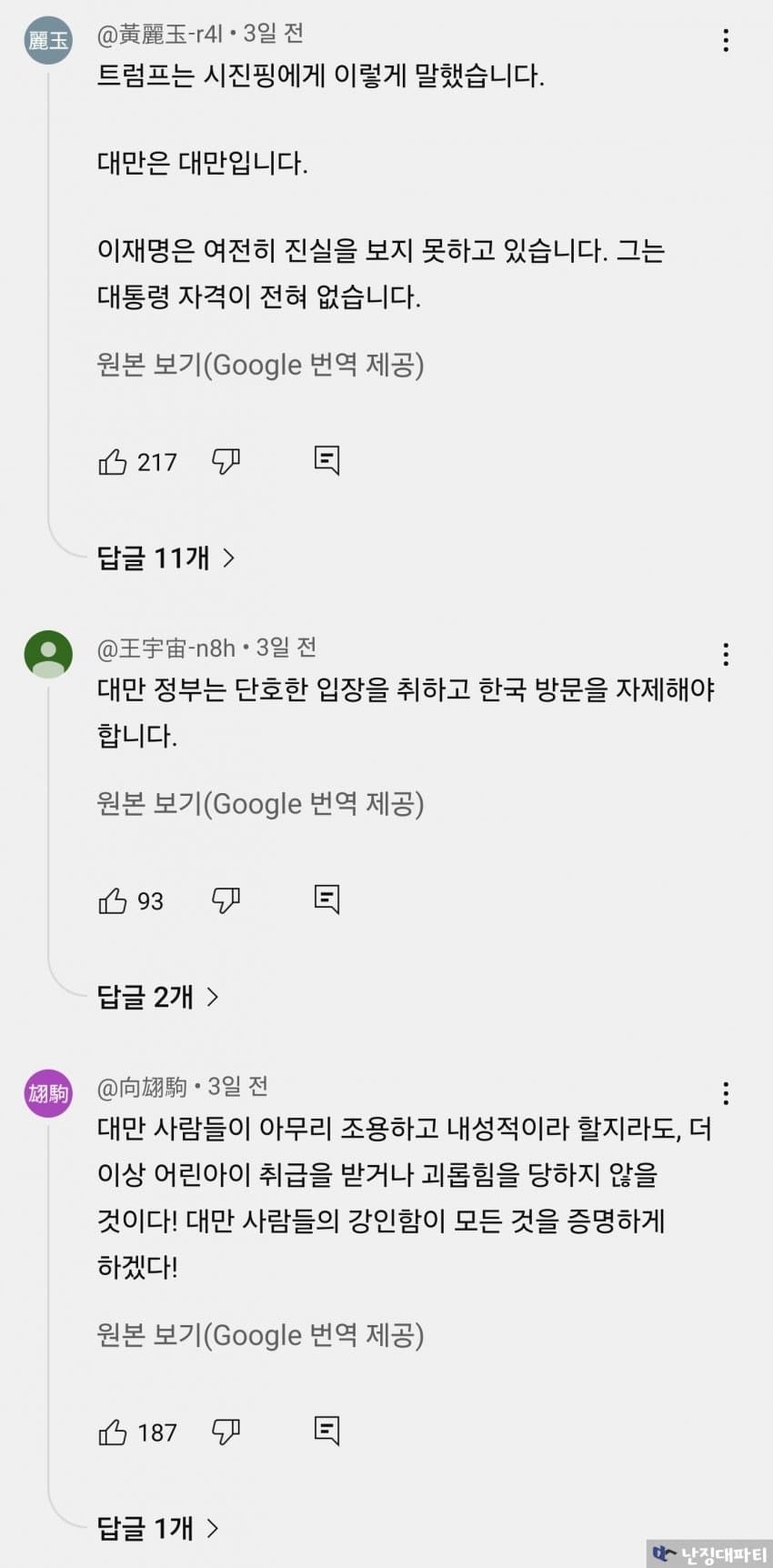Dislike the comment with 187 likes
The height and width of the screenshot is (1568, 773).
226,1432
